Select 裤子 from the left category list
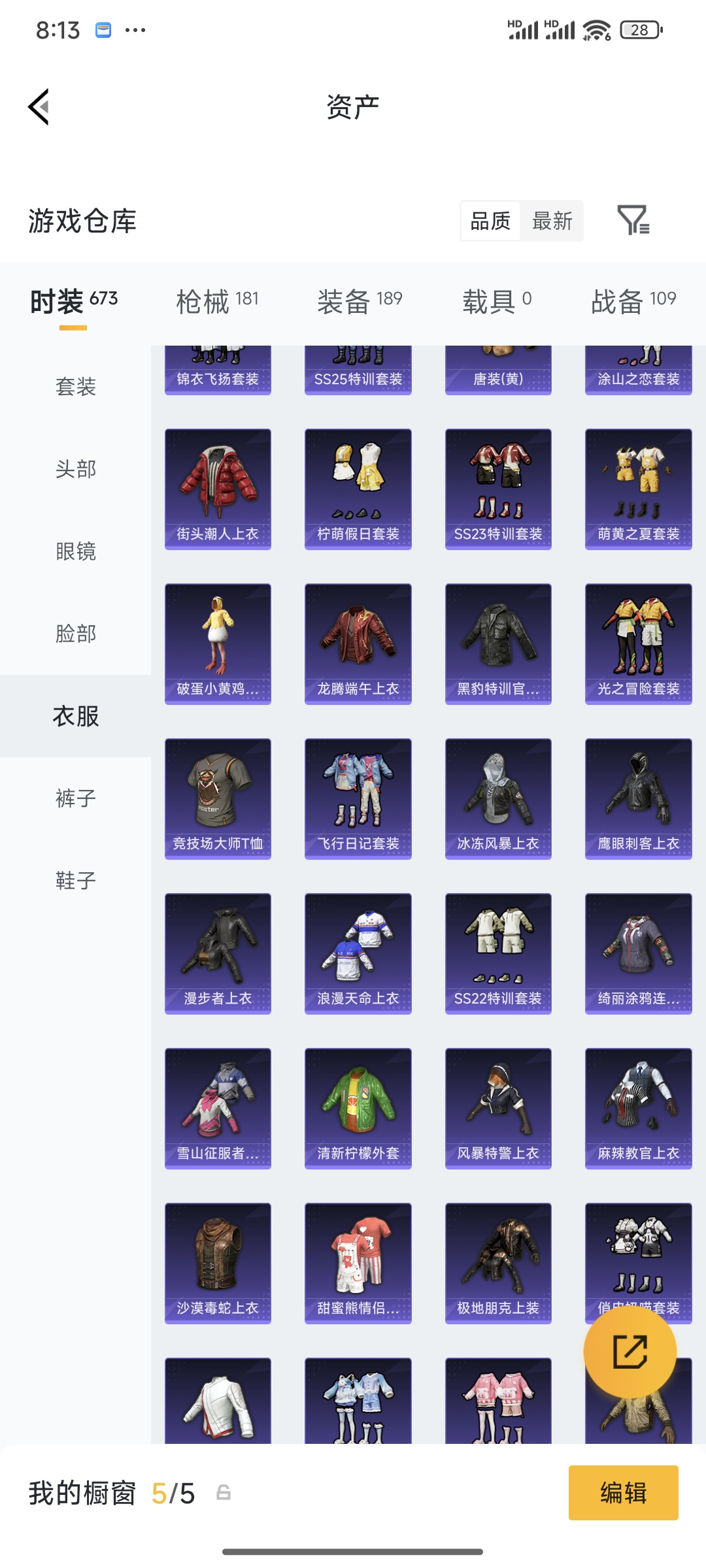Viewport: 706px width, 1568px height. (75, 798)
